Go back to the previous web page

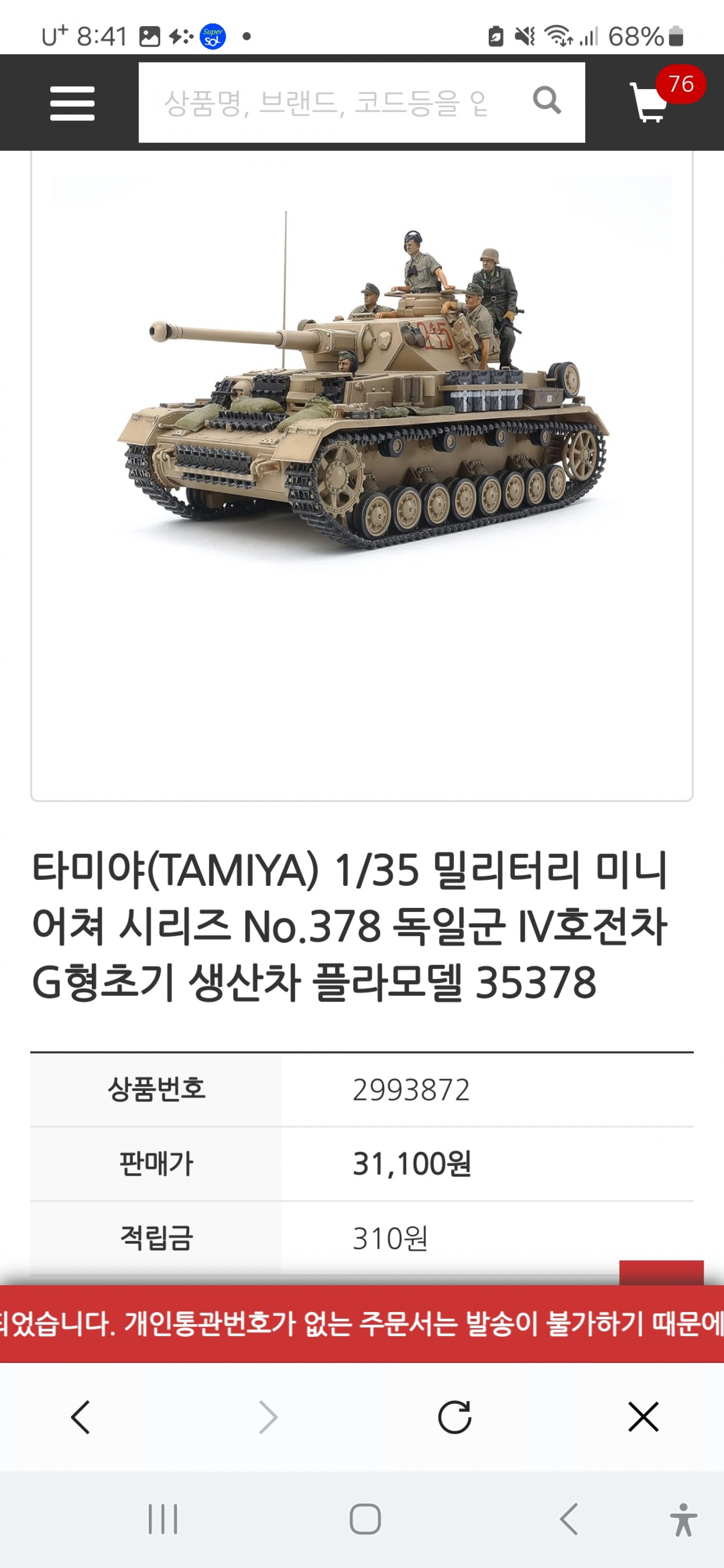(81, 1417)
